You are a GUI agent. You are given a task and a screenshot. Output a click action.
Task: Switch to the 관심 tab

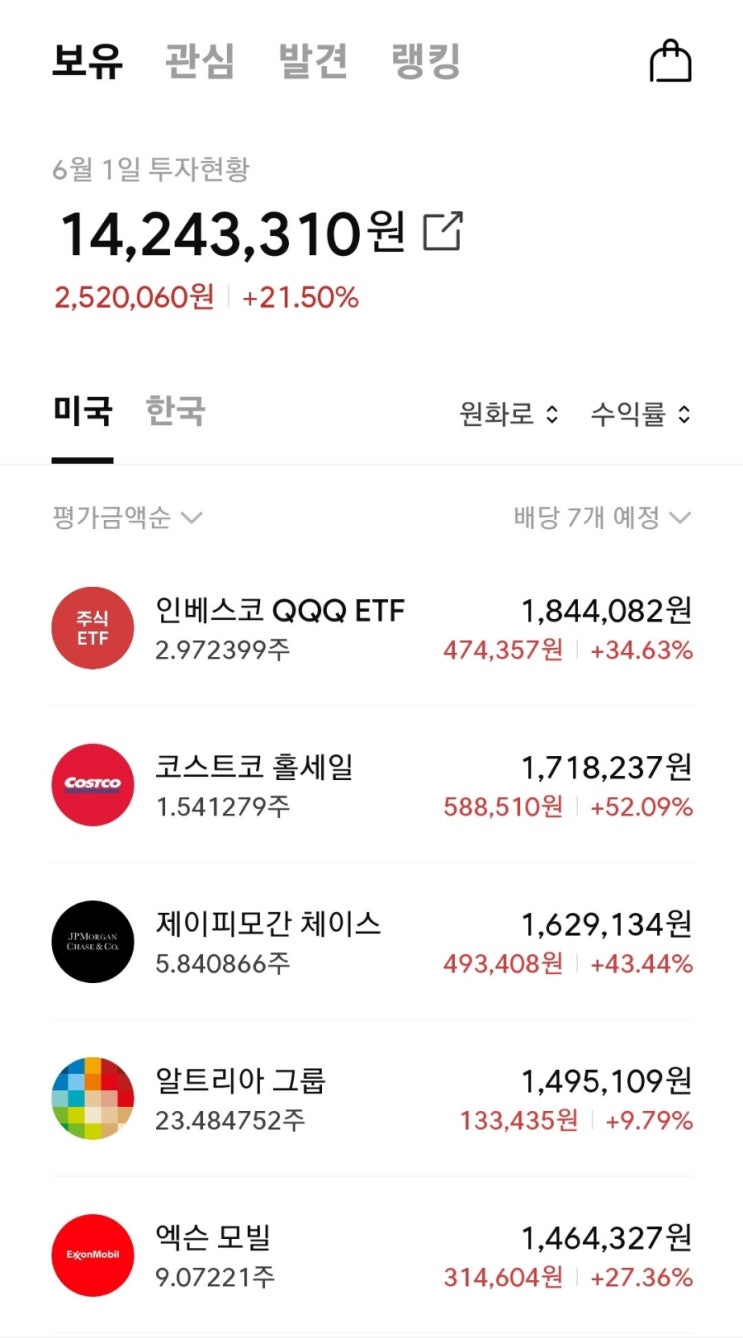pos(199,62)
